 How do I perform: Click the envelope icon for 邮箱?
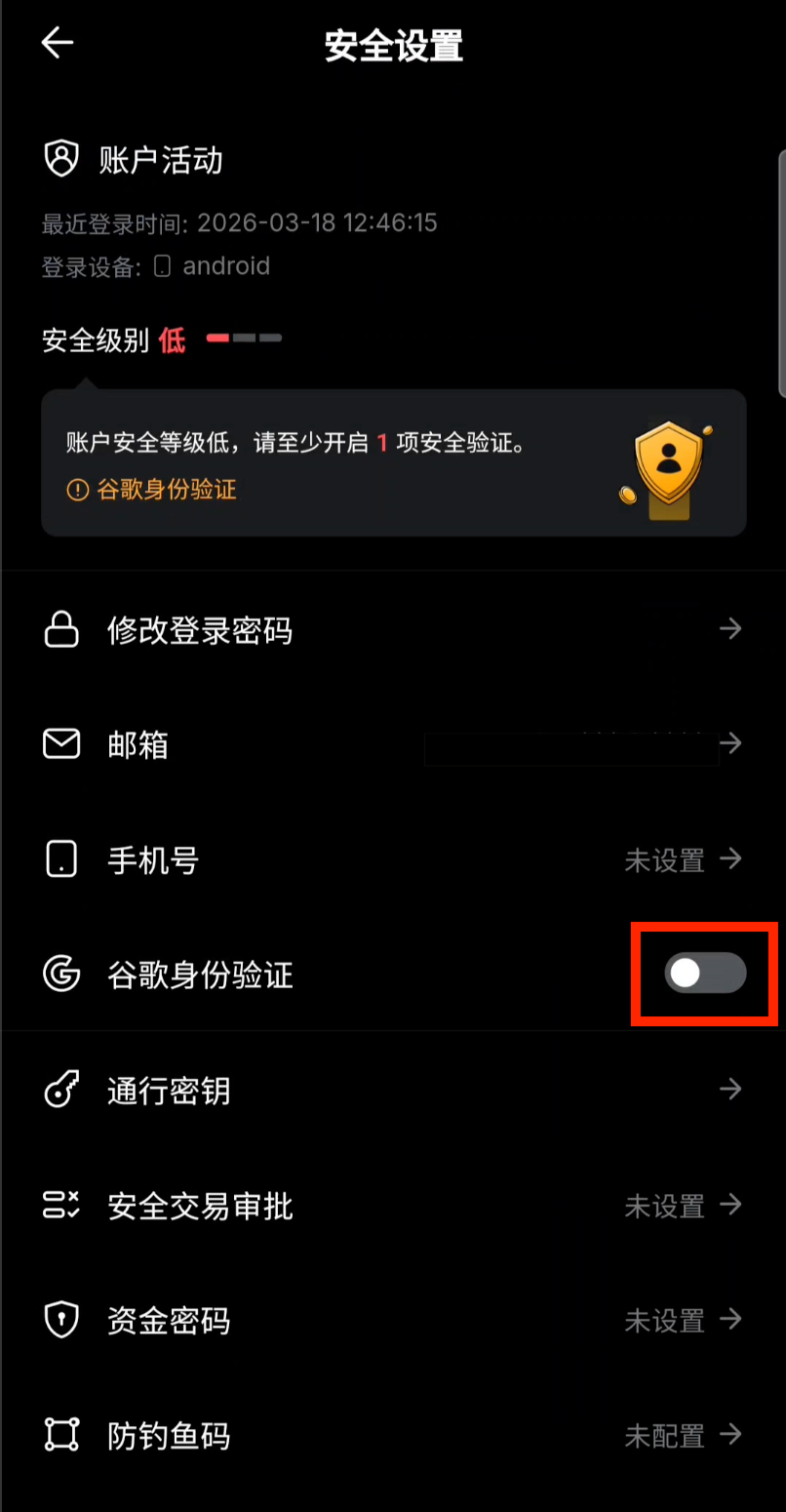pos(61,744)
